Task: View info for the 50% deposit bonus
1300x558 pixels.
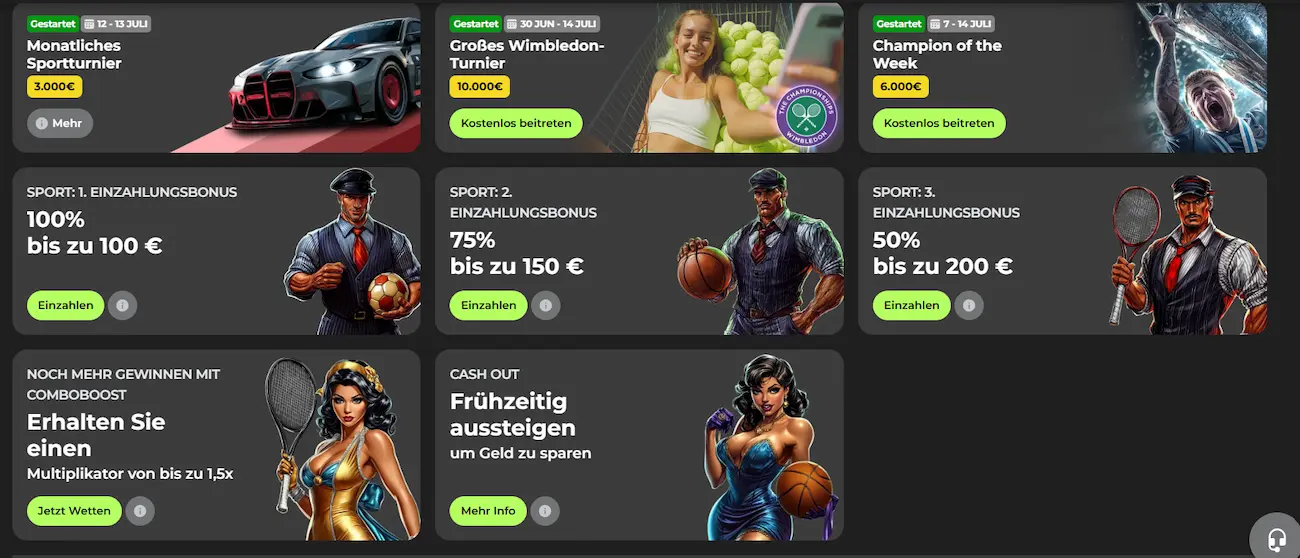Action: point(968,305)
